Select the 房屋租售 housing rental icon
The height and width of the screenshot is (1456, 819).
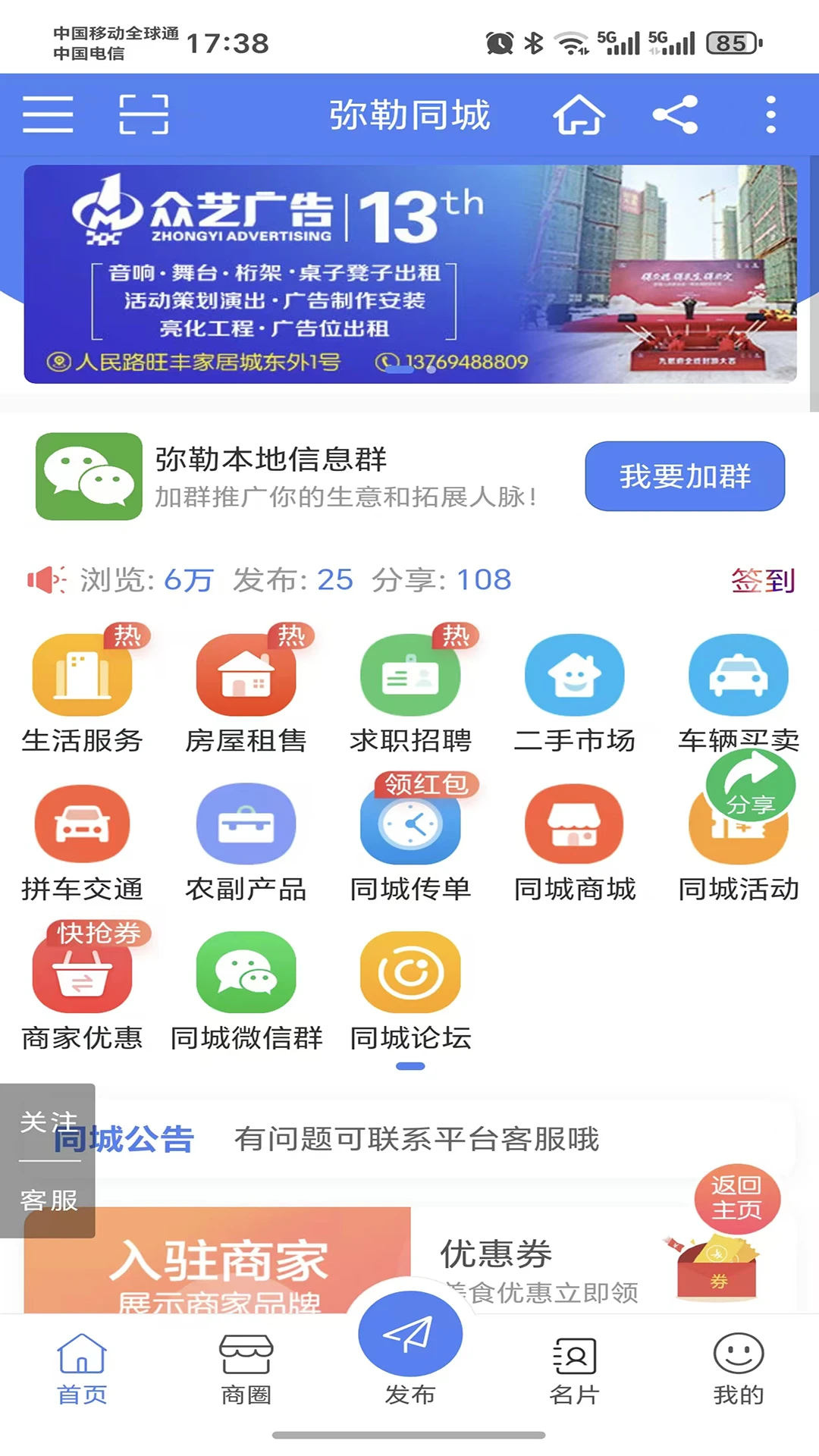tap(245, 673)
